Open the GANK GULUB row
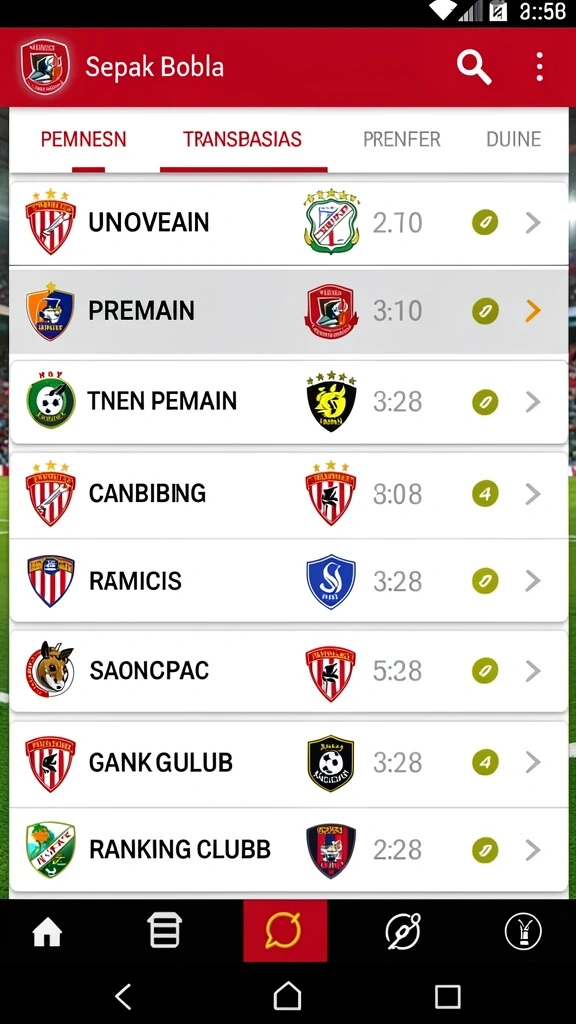Viewport: 576px width, 1024px height. coord(288,763)
